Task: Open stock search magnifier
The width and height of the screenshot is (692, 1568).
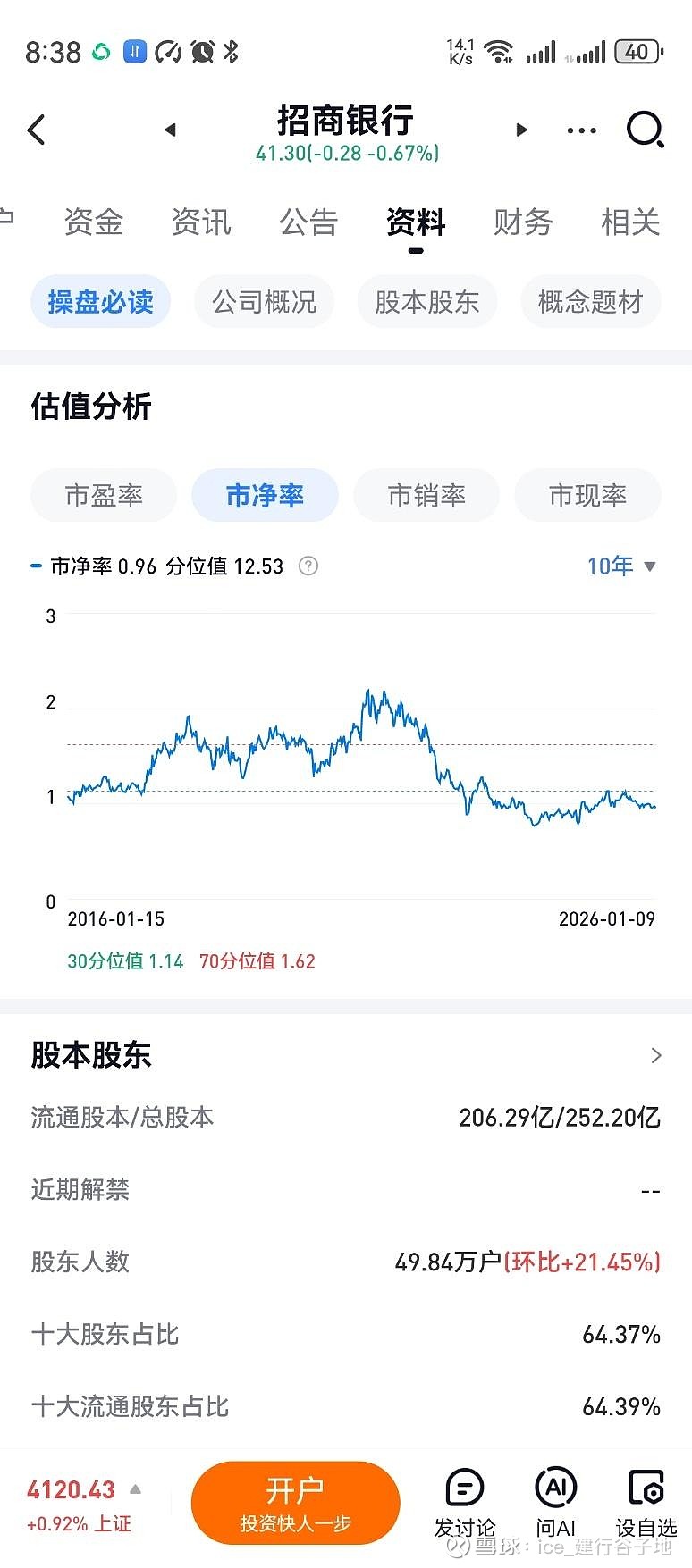Action: pos(645,130)
